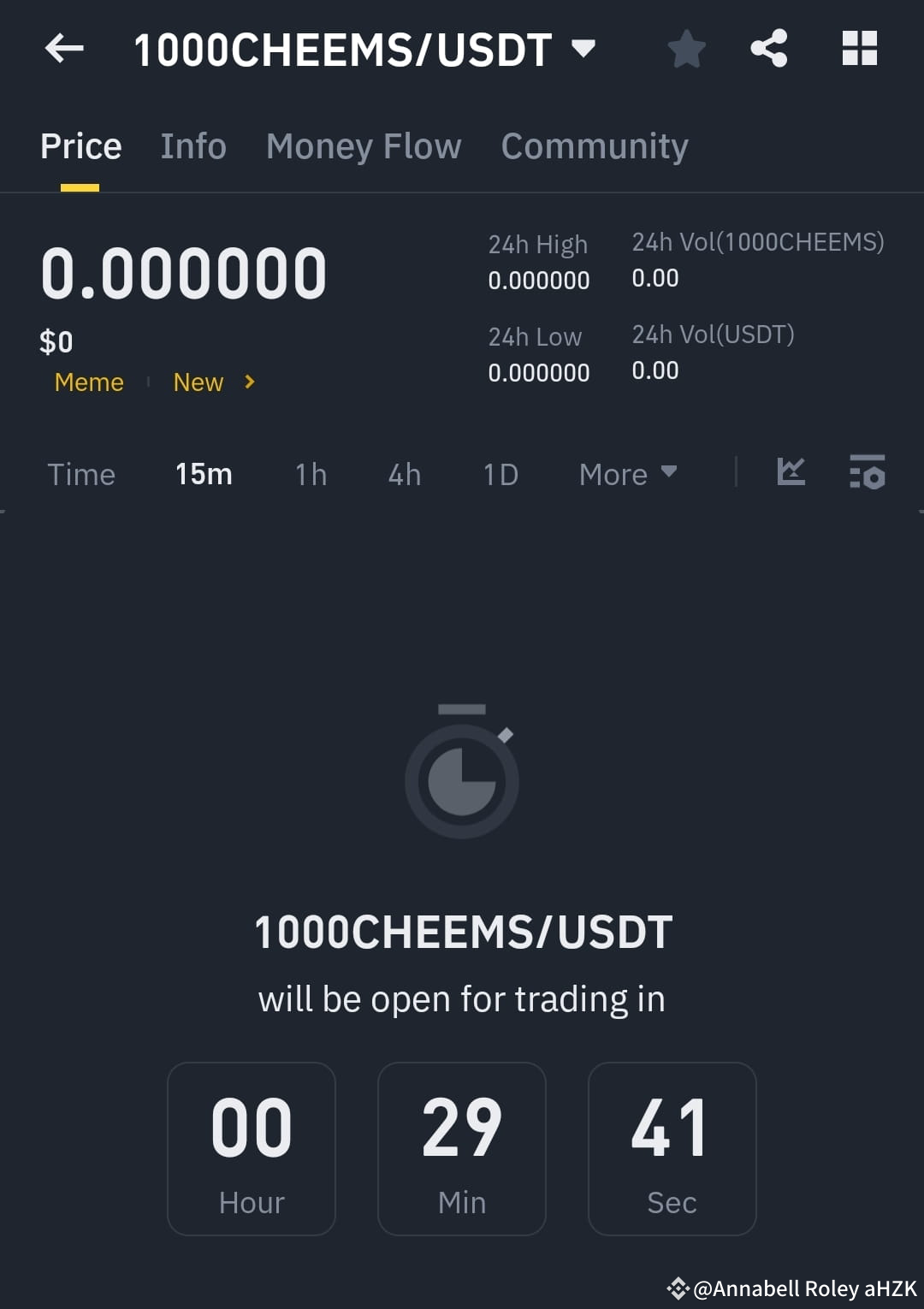The image size is (924, 1309).
Task: Select the 15m timeframe
Action: 203,474
